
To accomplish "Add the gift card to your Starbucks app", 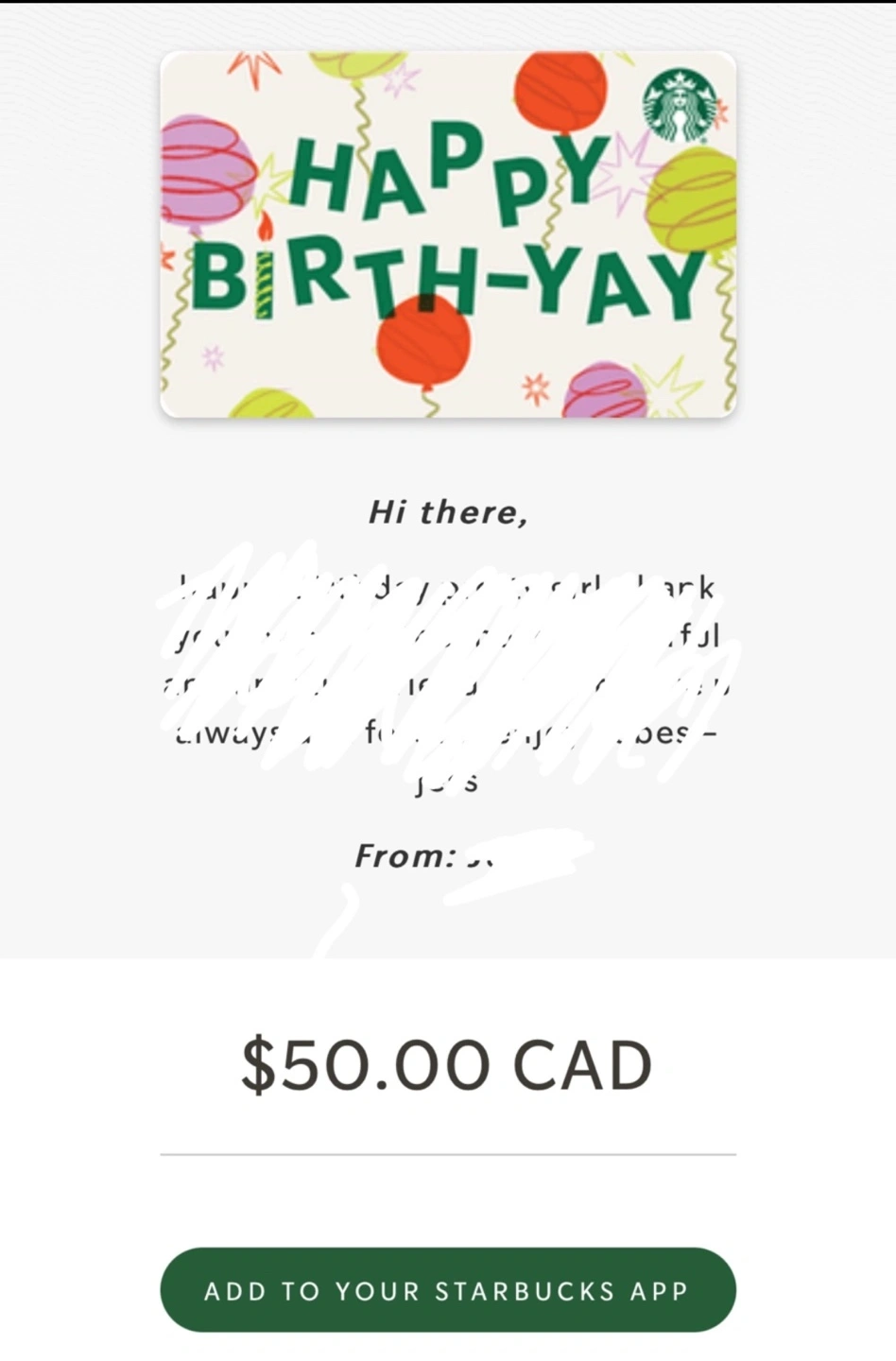I will (x=447, y=1290).
